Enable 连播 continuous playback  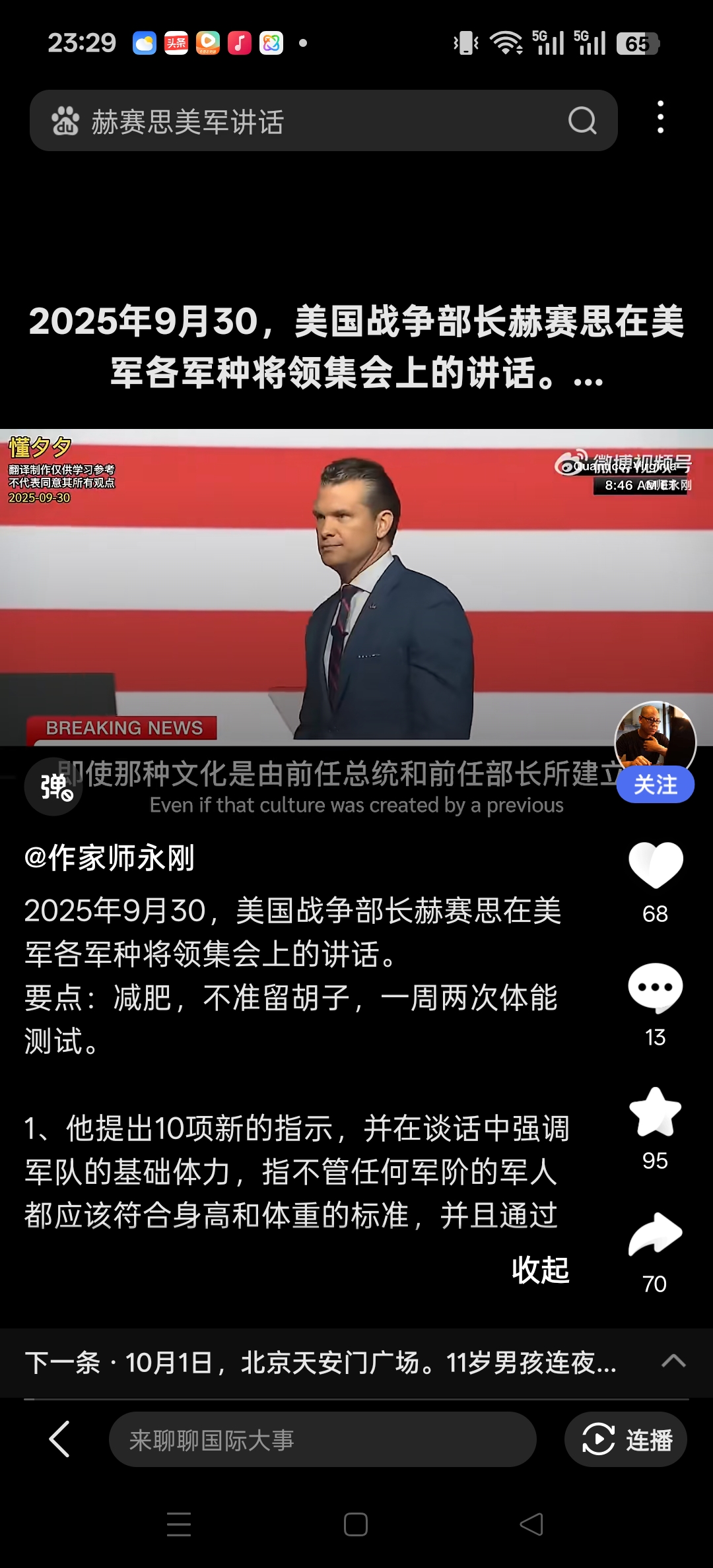[x=625, y=1439]
